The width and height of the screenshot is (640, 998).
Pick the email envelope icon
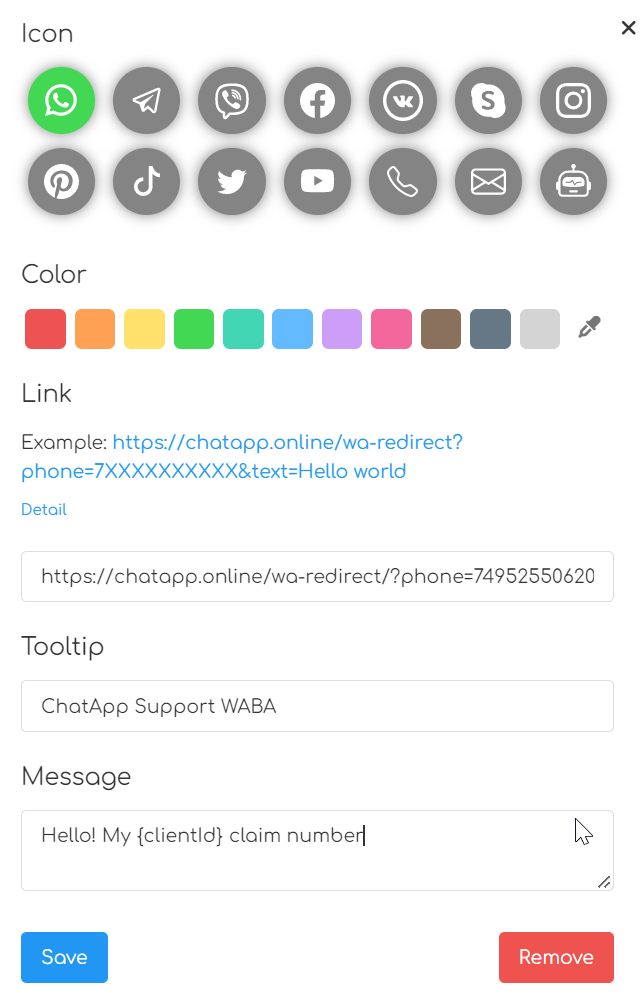(x=488, y=181)
